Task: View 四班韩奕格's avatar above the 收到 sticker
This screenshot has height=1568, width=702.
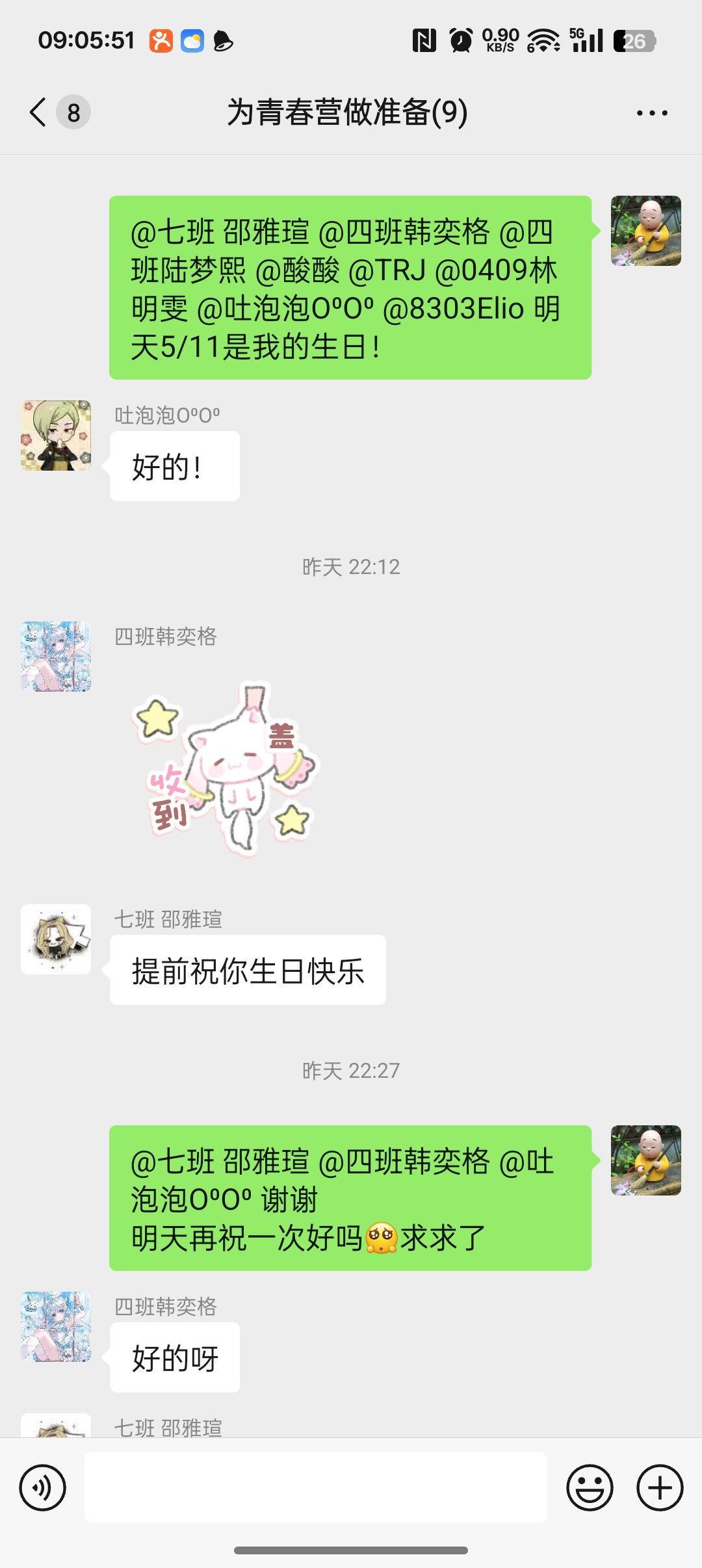Action: [56, 657]
